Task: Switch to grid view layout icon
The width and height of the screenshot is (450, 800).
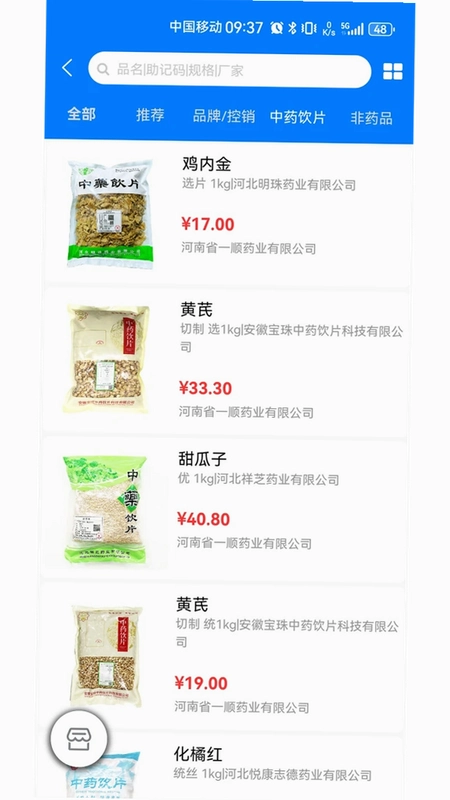Action: point(393,71)
